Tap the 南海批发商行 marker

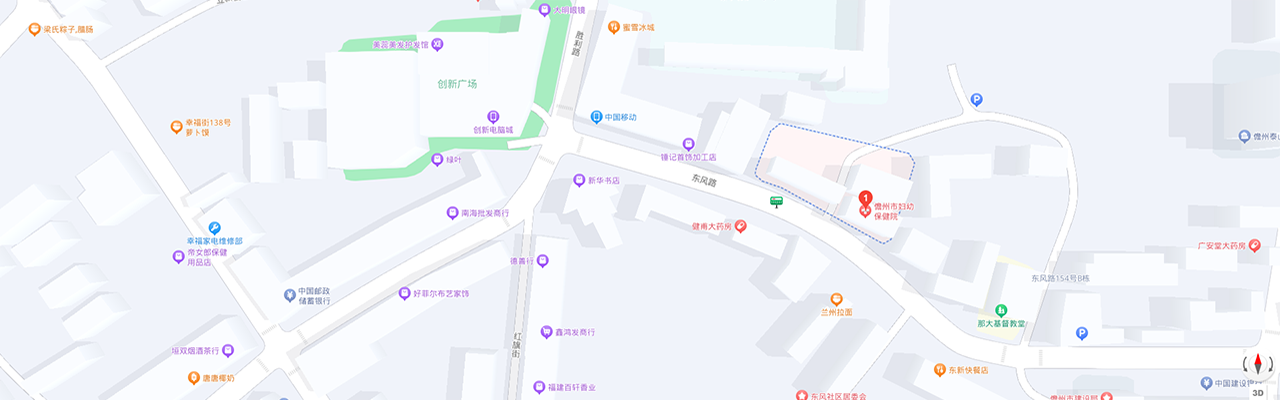click(453, 213)
